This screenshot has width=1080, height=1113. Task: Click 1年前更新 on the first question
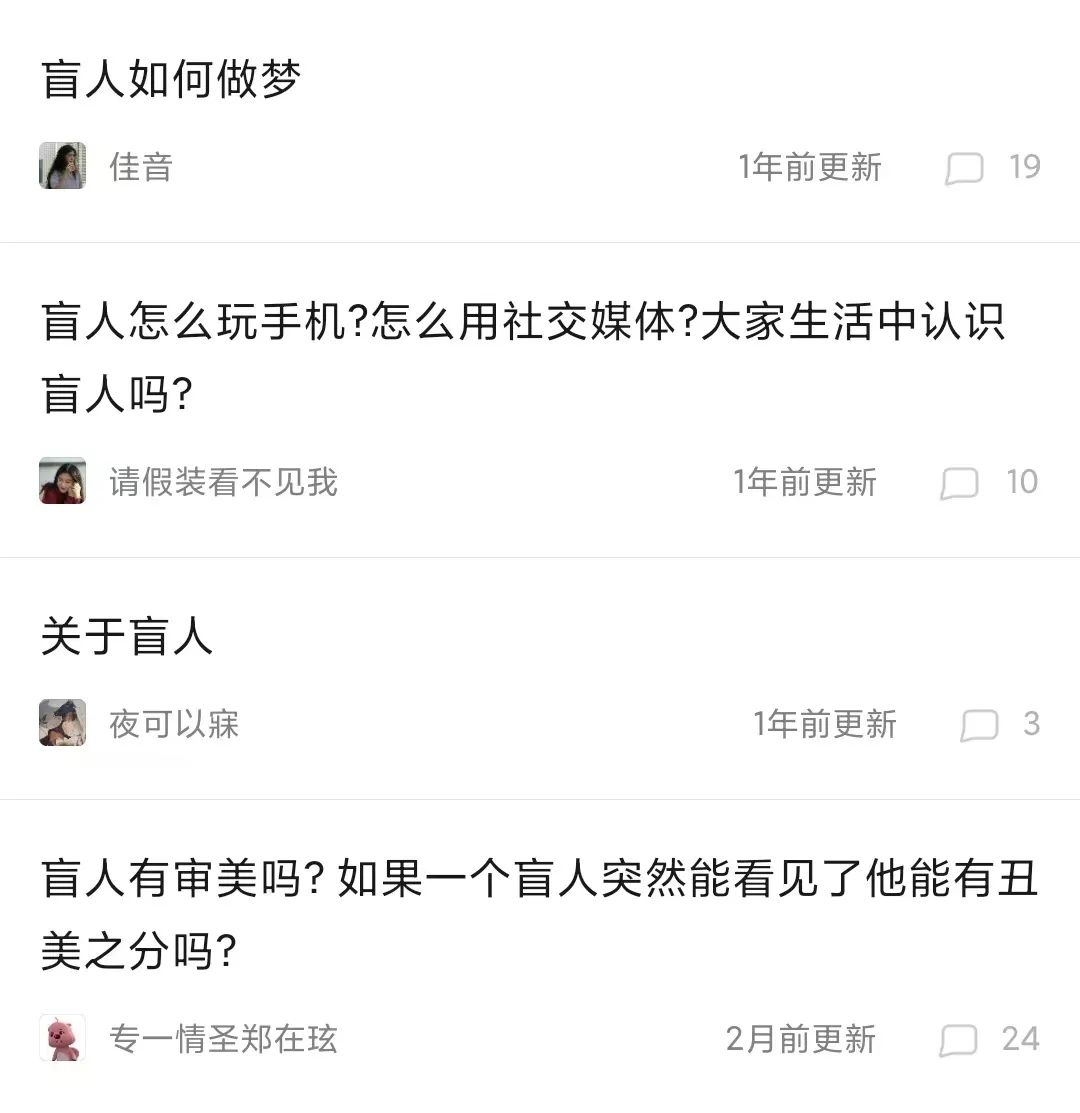(810, 166)
